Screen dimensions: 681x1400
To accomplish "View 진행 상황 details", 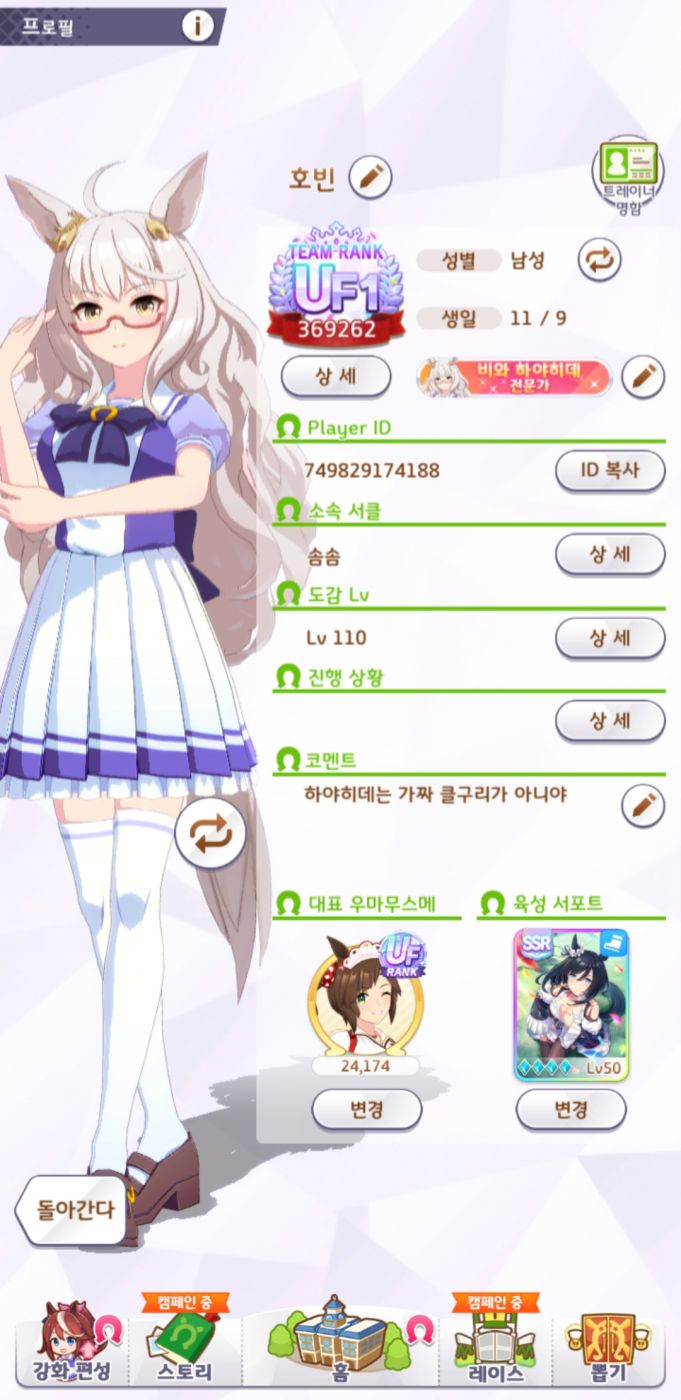I will pyautogui.click(x=609, y=720).
